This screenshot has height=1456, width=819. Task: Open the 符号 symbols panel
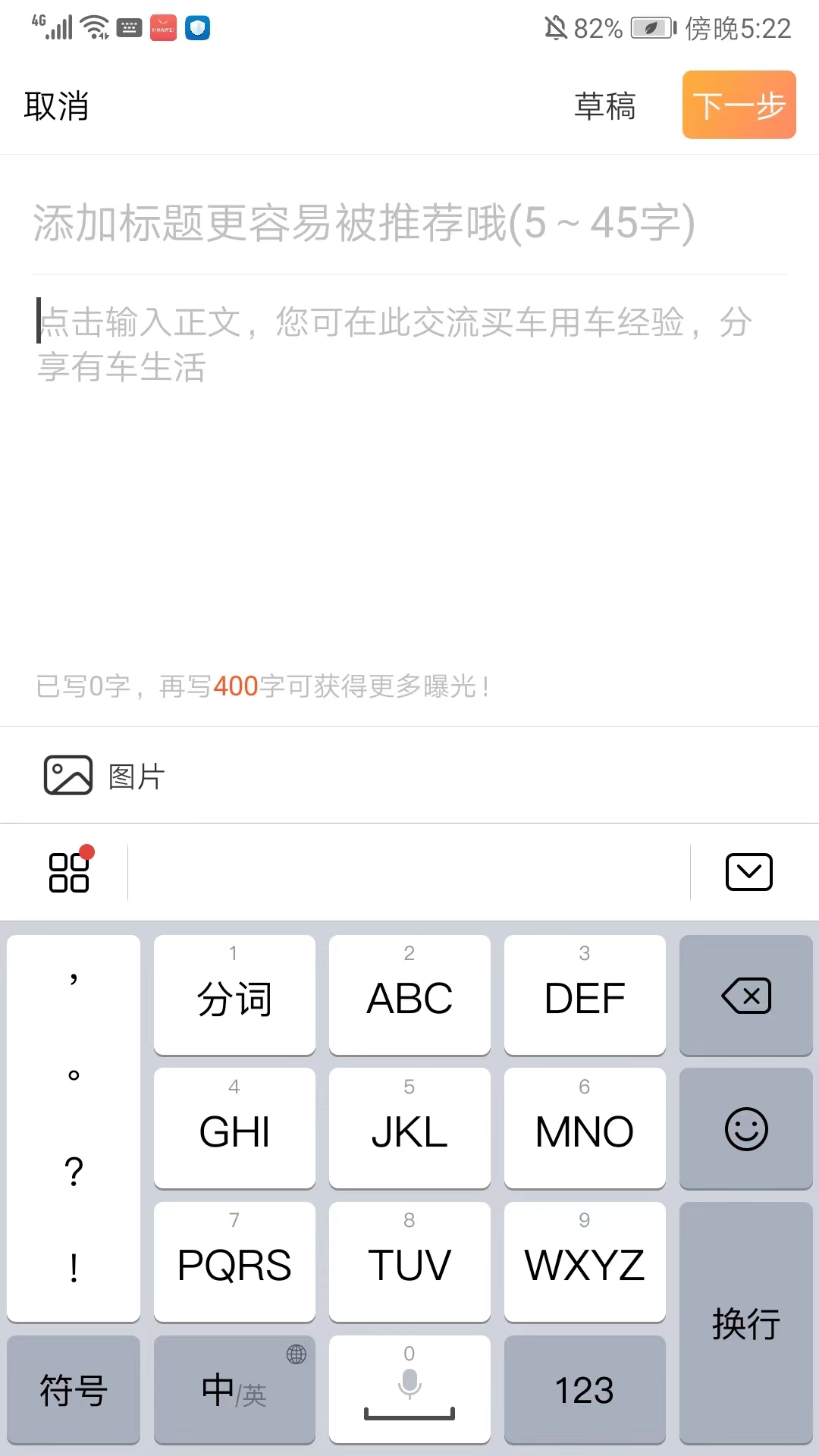pos(74,1390)
